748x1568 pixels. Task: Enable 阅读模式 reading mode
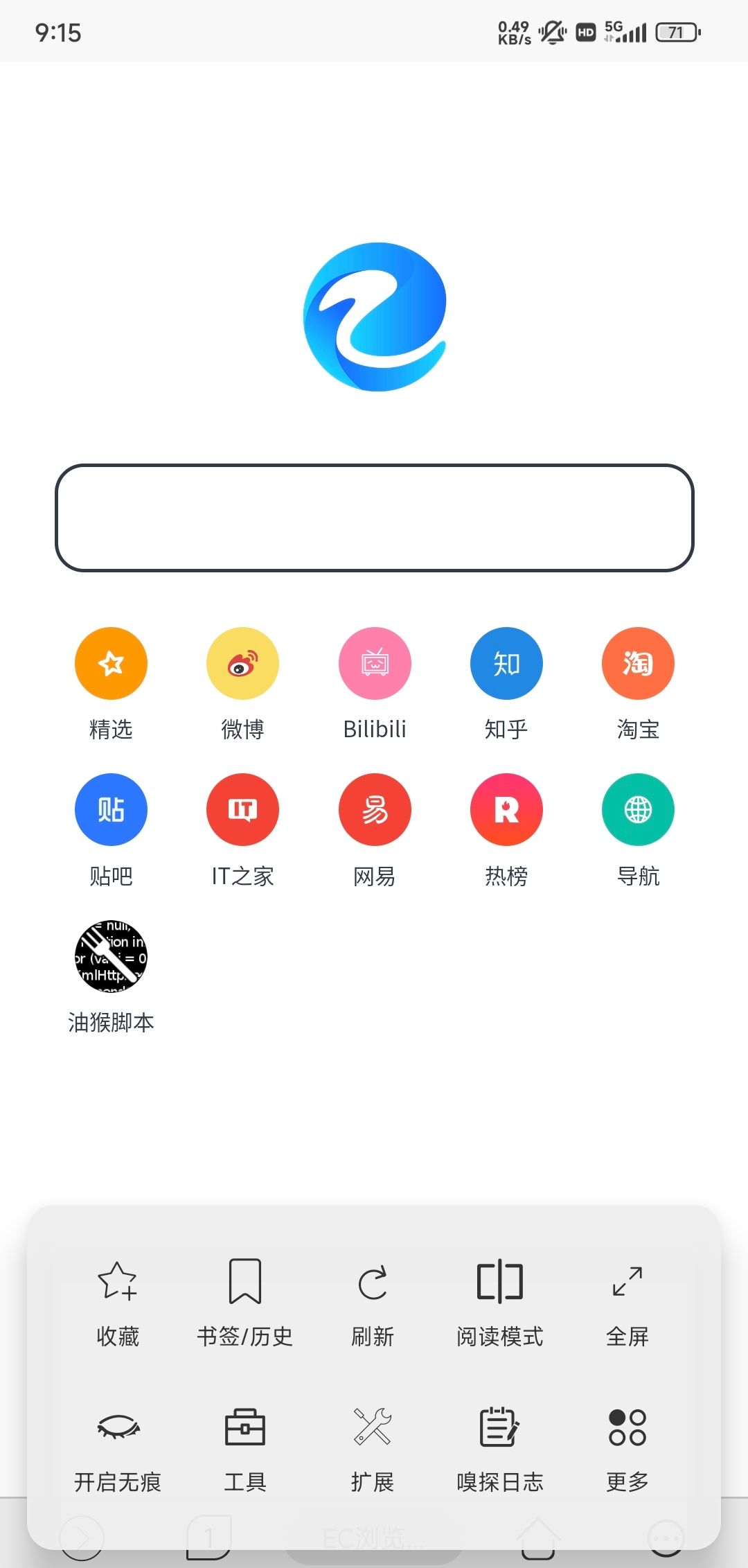(500, 1301)
